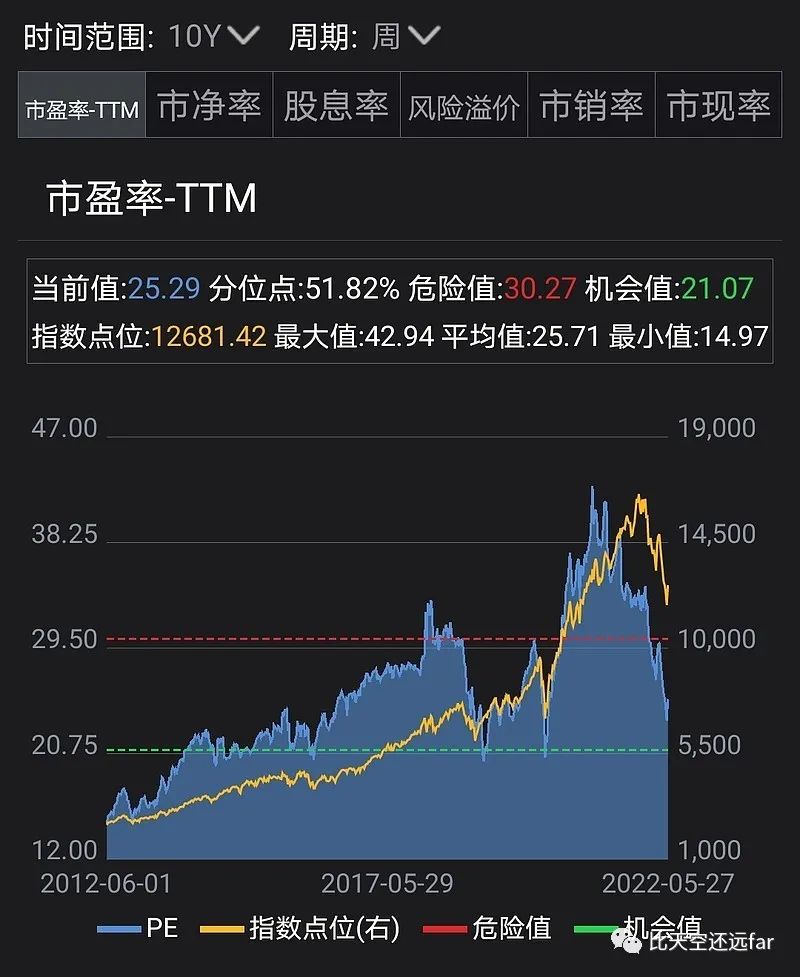The width and height of the screenshot is (800, 977).
Task: Open the 市现率 tab
Action: click(718, 103)
